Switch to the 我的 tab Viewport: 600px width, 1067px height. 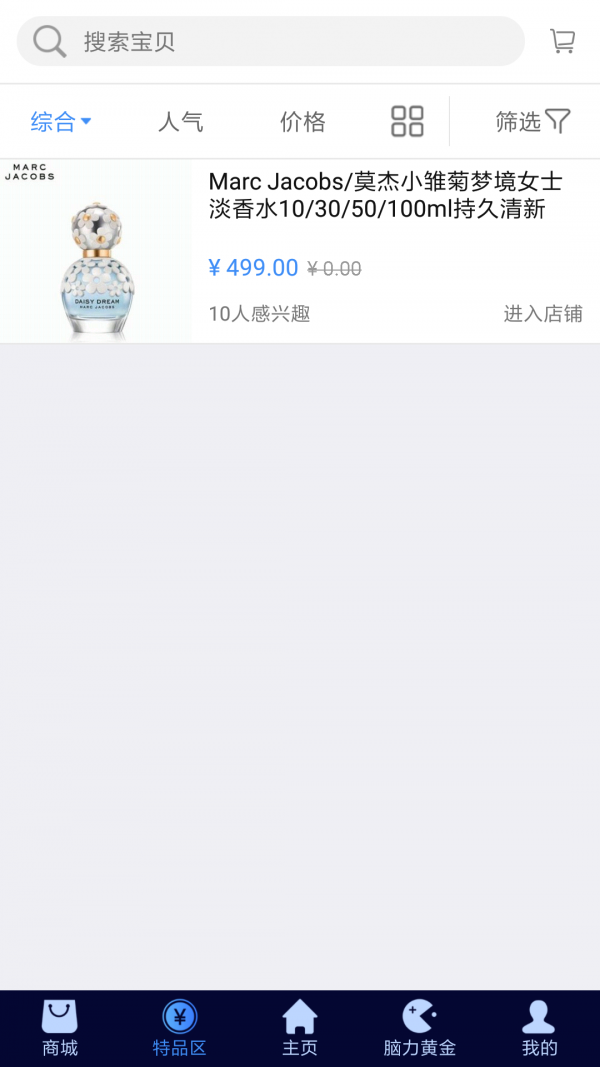tap(539, 1028)
